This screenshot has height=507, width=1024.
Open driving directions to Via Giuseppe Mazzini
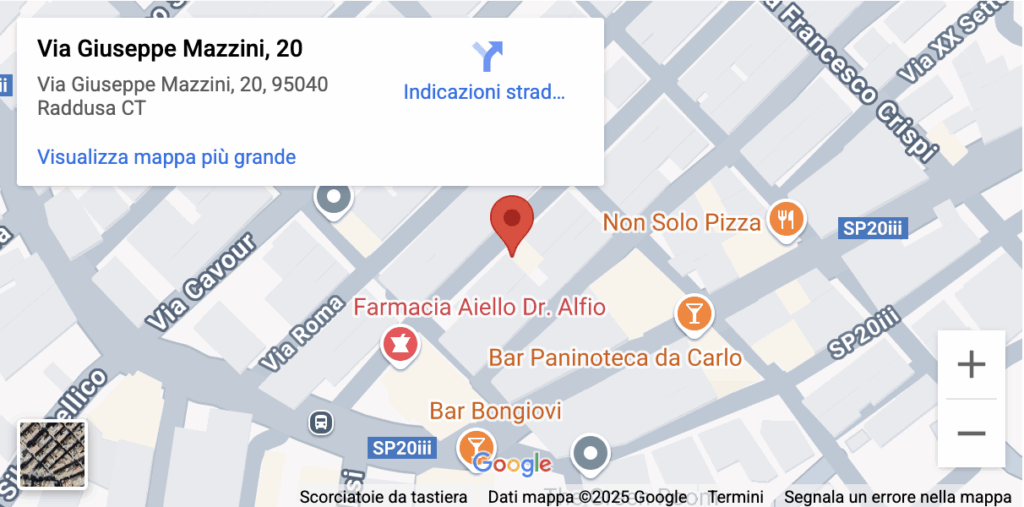(485, 72)
